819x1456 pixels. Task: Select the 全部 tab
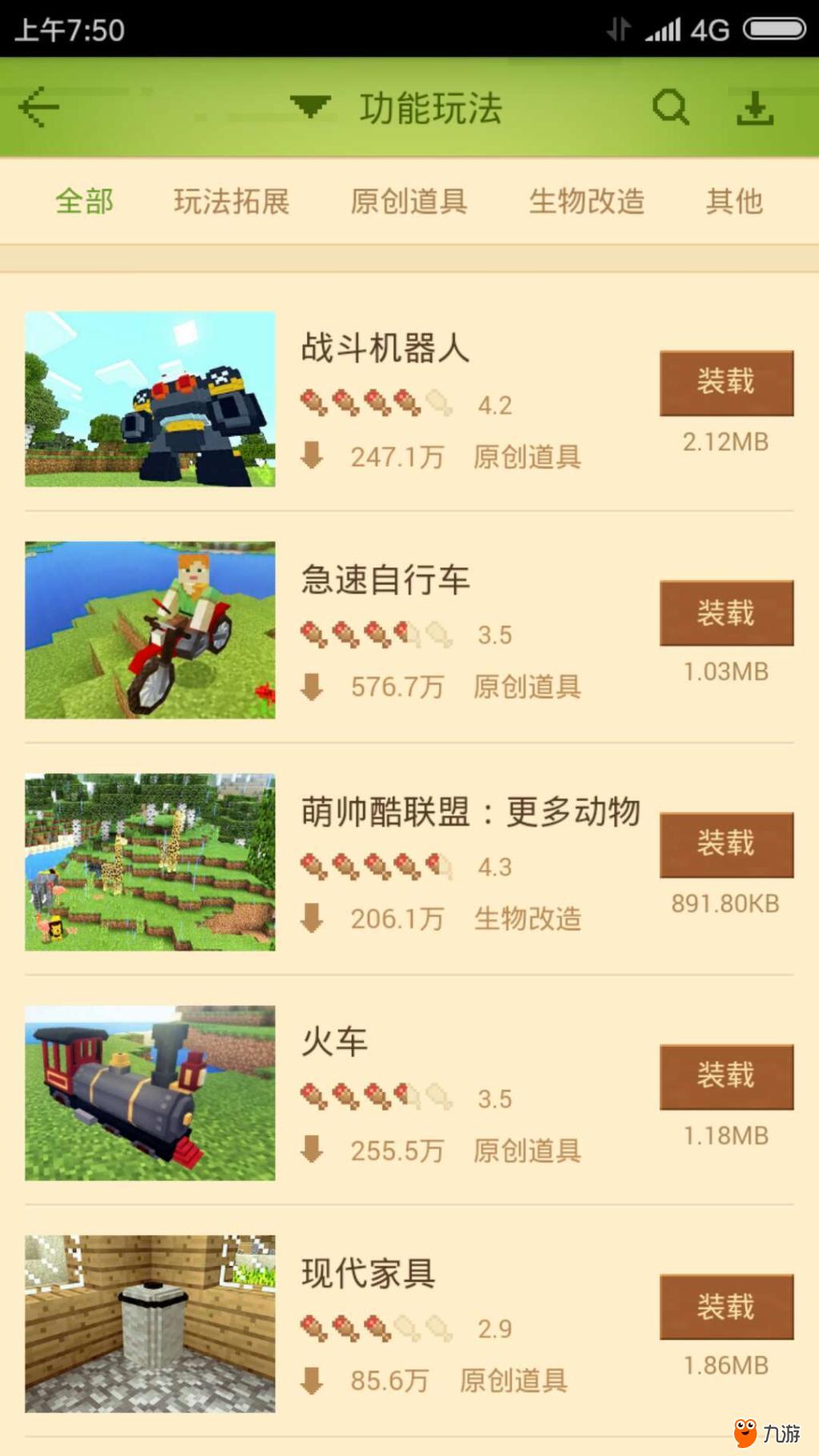[x=85, y=202]
